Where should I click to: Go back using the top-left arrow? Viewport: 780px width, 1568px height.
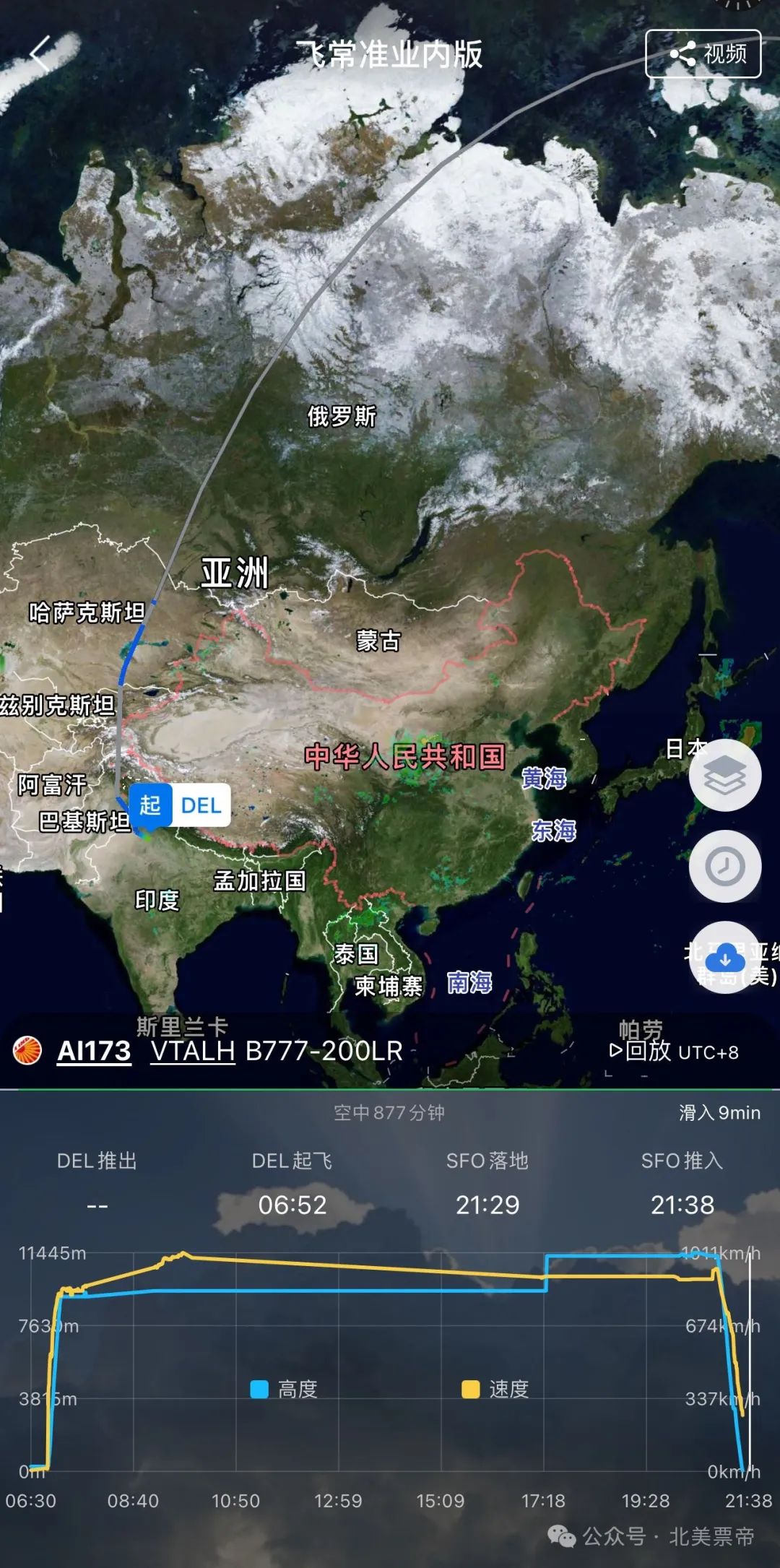point(40,54)
